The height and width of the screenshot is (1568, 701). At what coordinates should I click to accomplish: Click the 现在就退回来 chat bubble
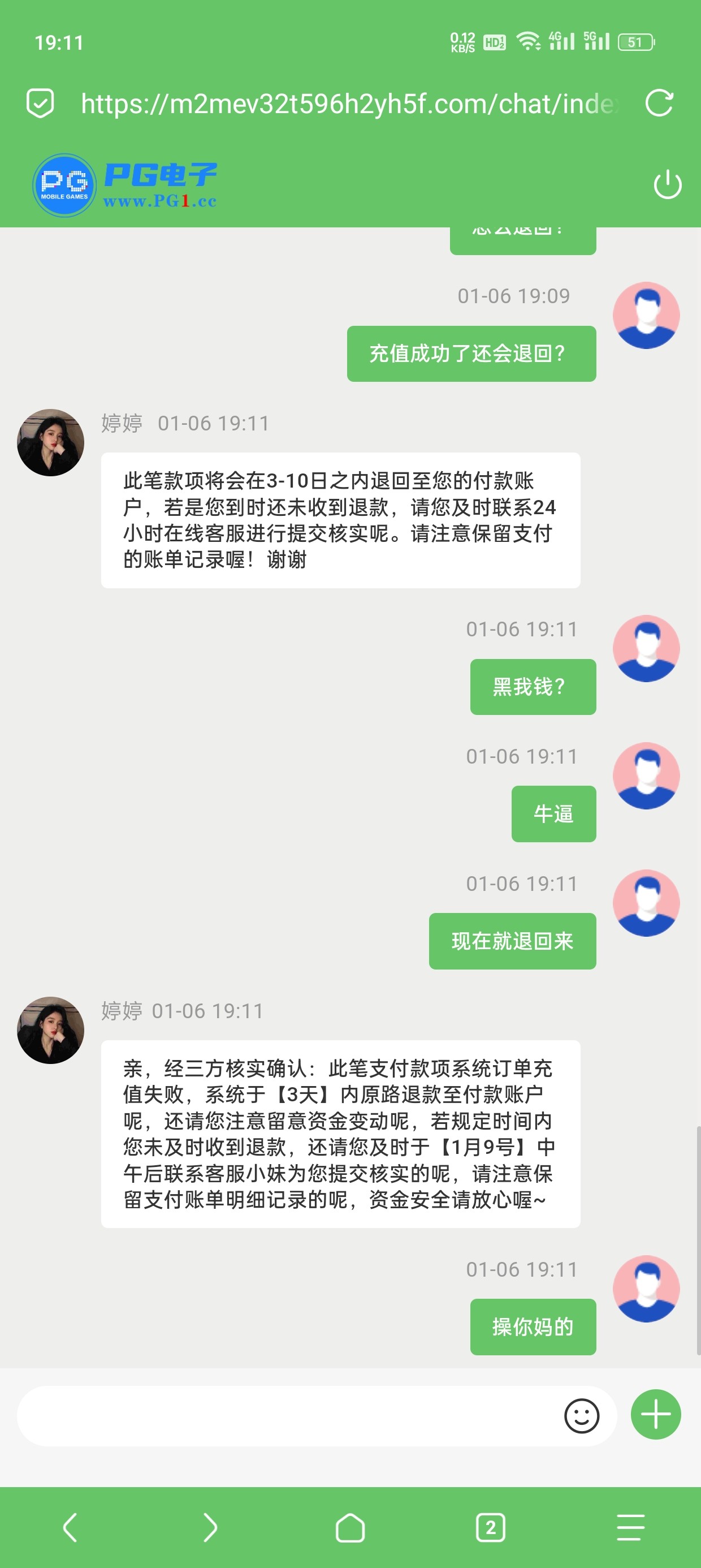click(x=512, y=941)
